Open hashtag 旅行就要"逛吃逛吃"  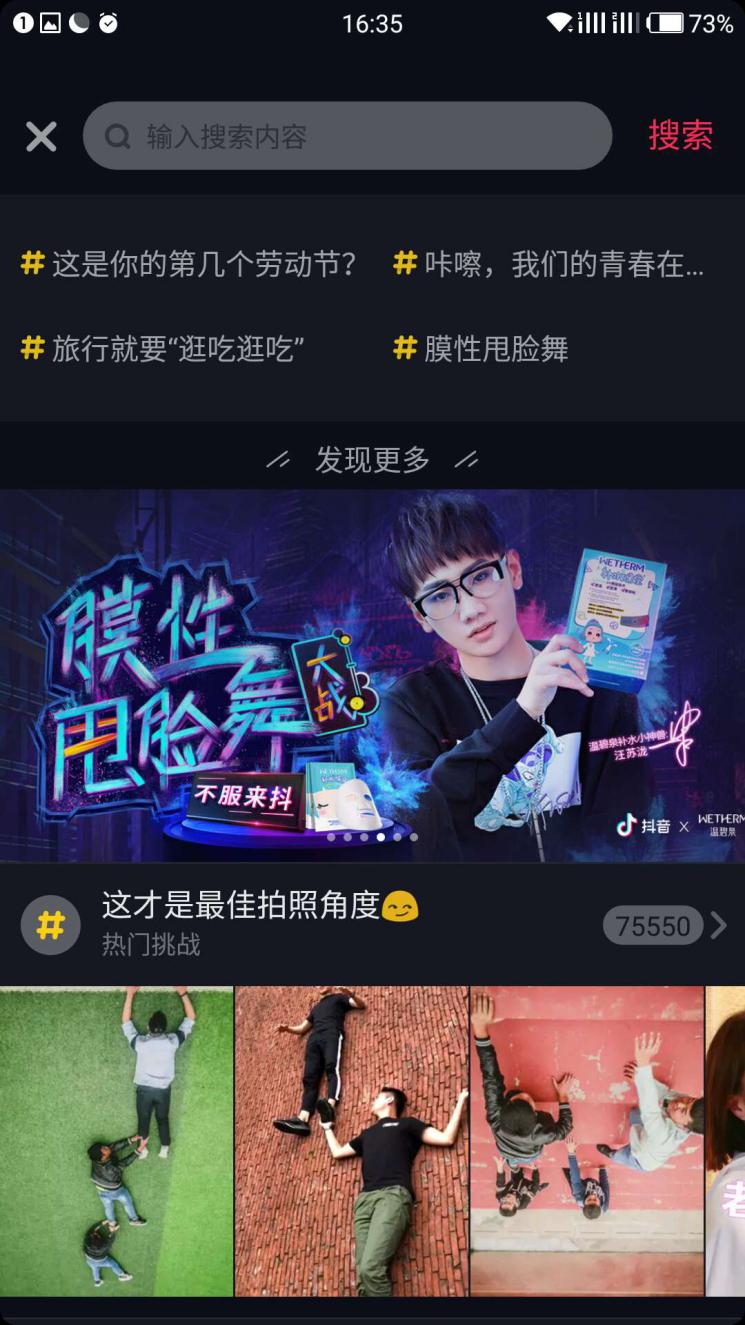coord(163,349)
